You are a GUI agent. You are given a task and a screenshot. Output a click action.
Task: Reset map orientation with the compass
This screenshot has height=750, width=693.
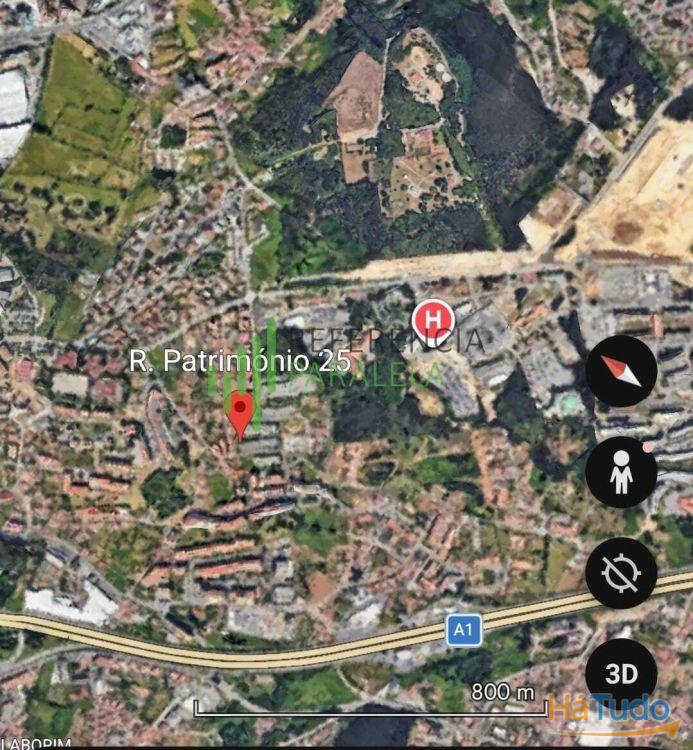[x=621, y=373]
